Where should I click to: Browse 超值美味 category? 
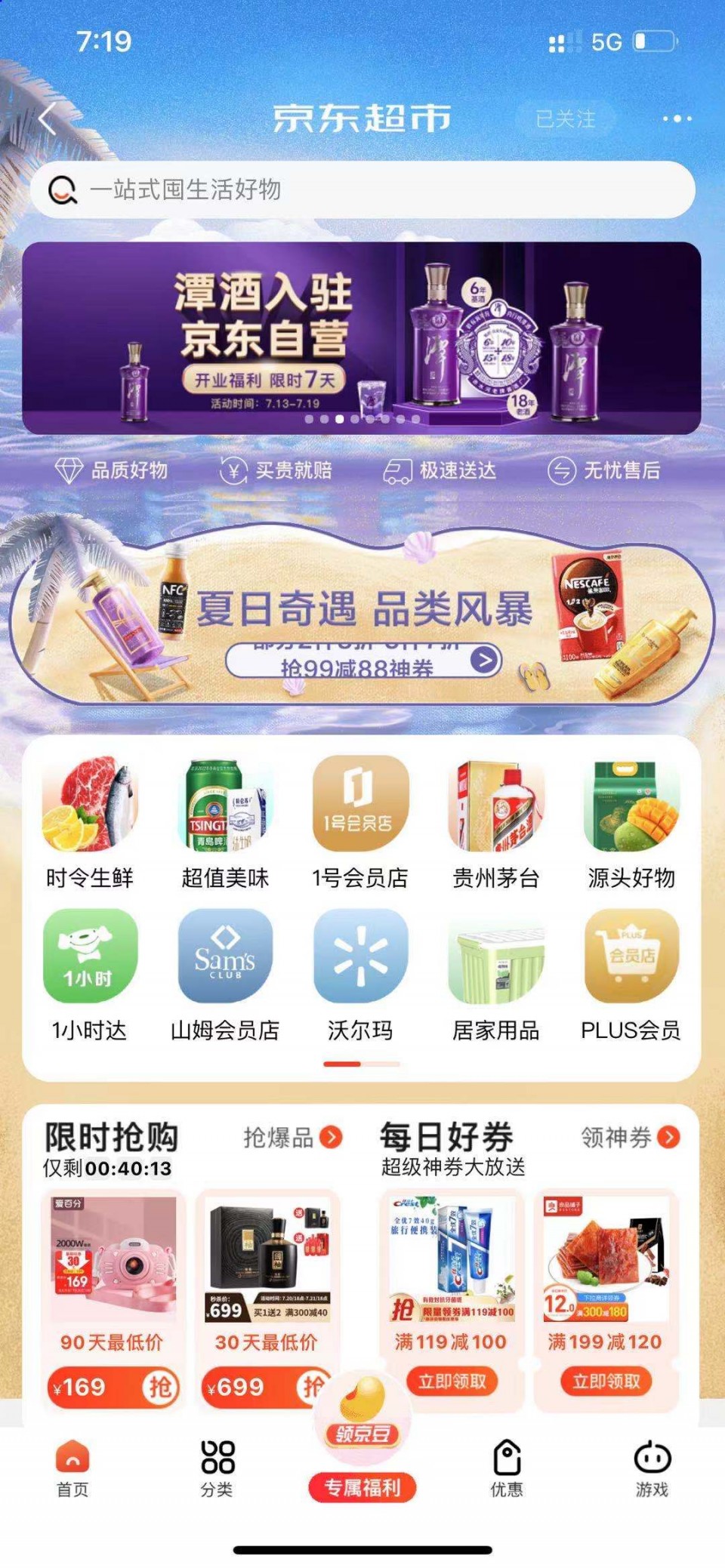pyautogui.click(x=225, y=823)
